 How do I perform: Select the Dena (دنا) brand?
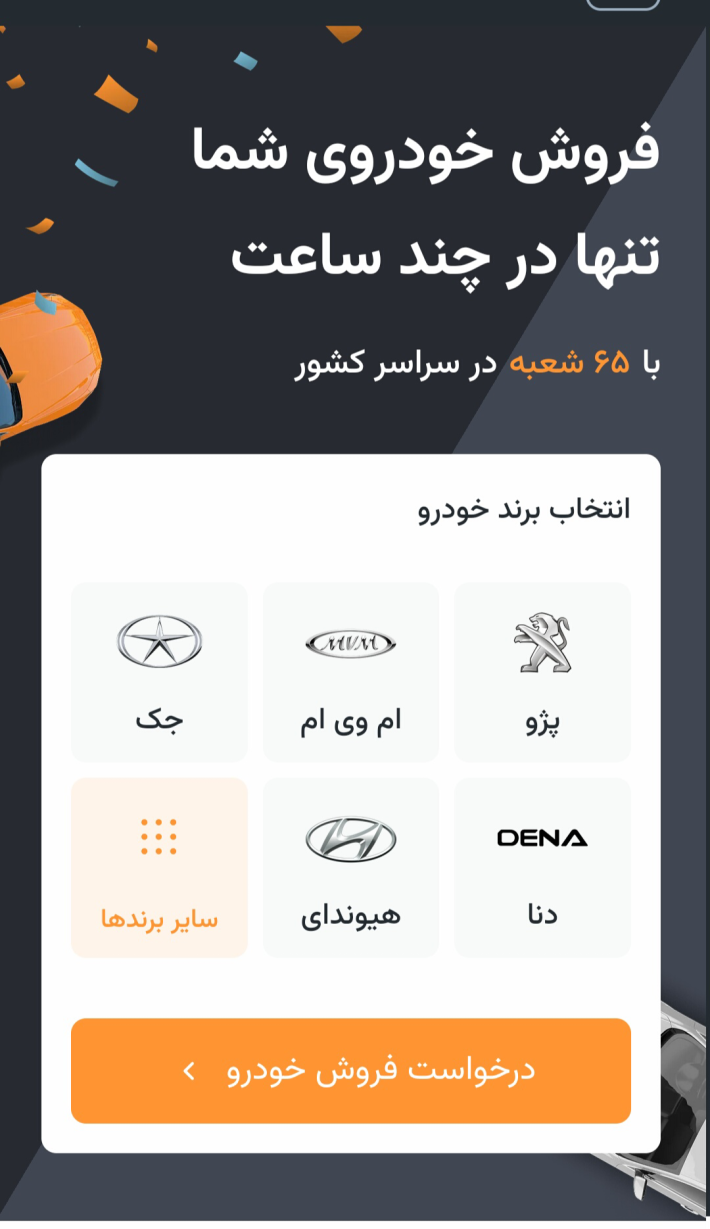(x=542, y=867)
